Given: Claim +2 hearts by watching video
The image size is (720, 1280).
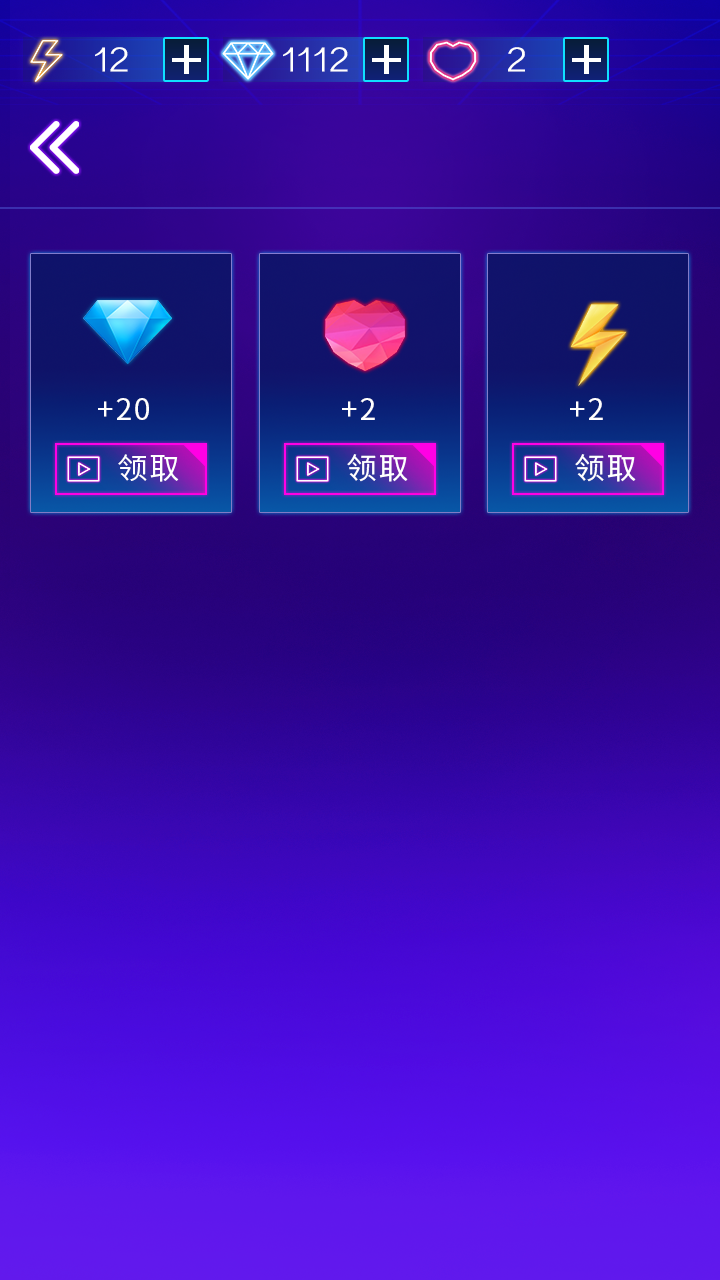Looking at the screenshot, I should (360, 469).
